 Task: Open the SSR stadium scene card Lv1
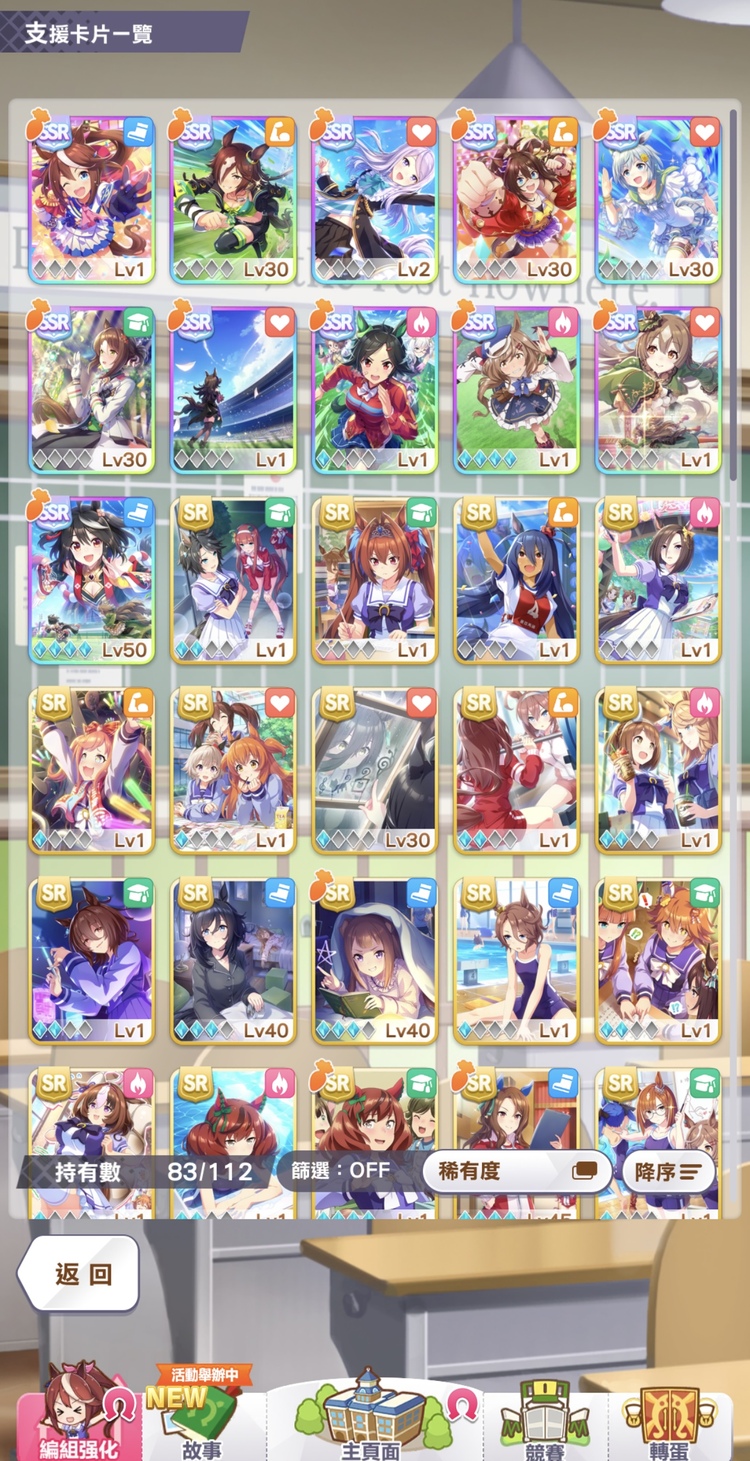[x=233, y=389]
